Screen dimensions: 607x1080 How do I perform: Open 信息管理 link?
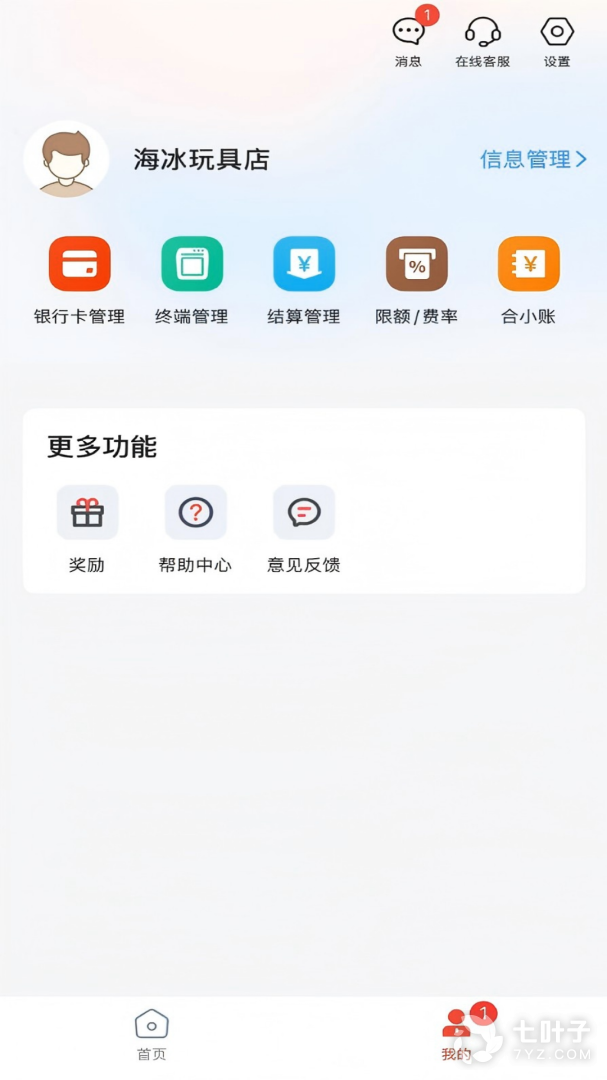tap(533, 160)
